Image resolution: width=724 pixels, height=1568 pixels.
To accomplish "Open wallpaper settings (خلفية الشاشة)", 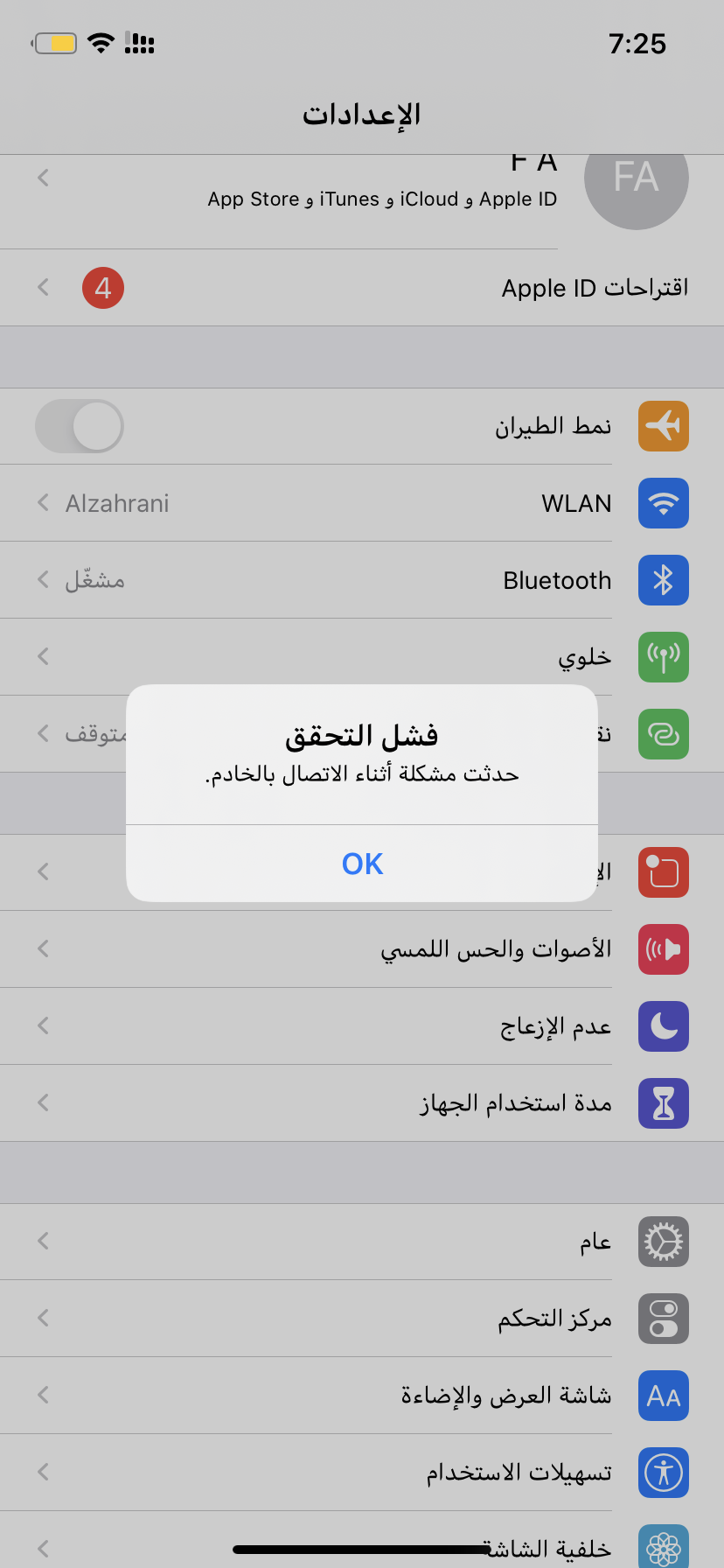I will coord(362,1540).
